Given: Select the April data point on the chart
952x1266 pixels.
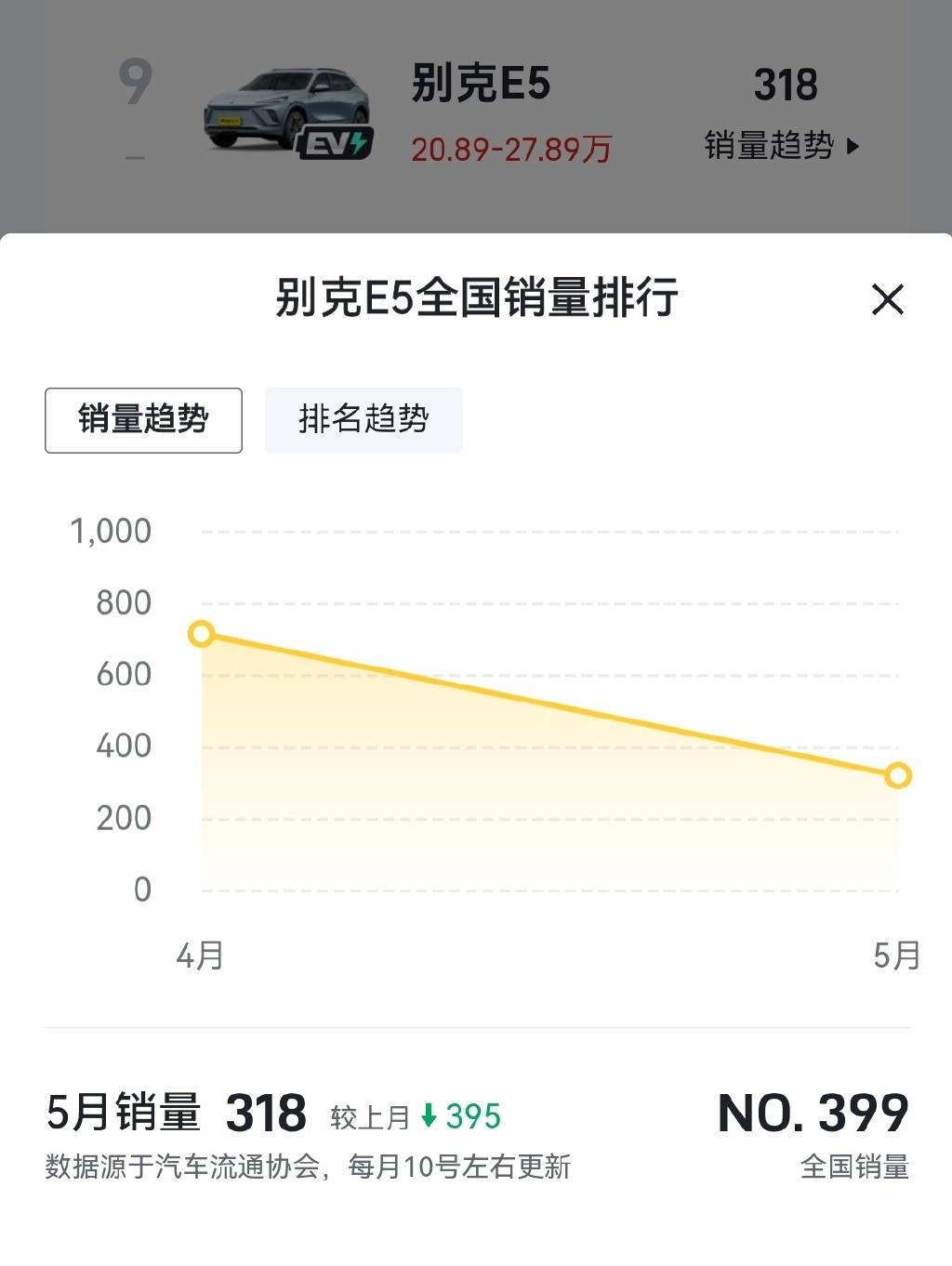Looking at the screenshot, I should tap(200, 633).
